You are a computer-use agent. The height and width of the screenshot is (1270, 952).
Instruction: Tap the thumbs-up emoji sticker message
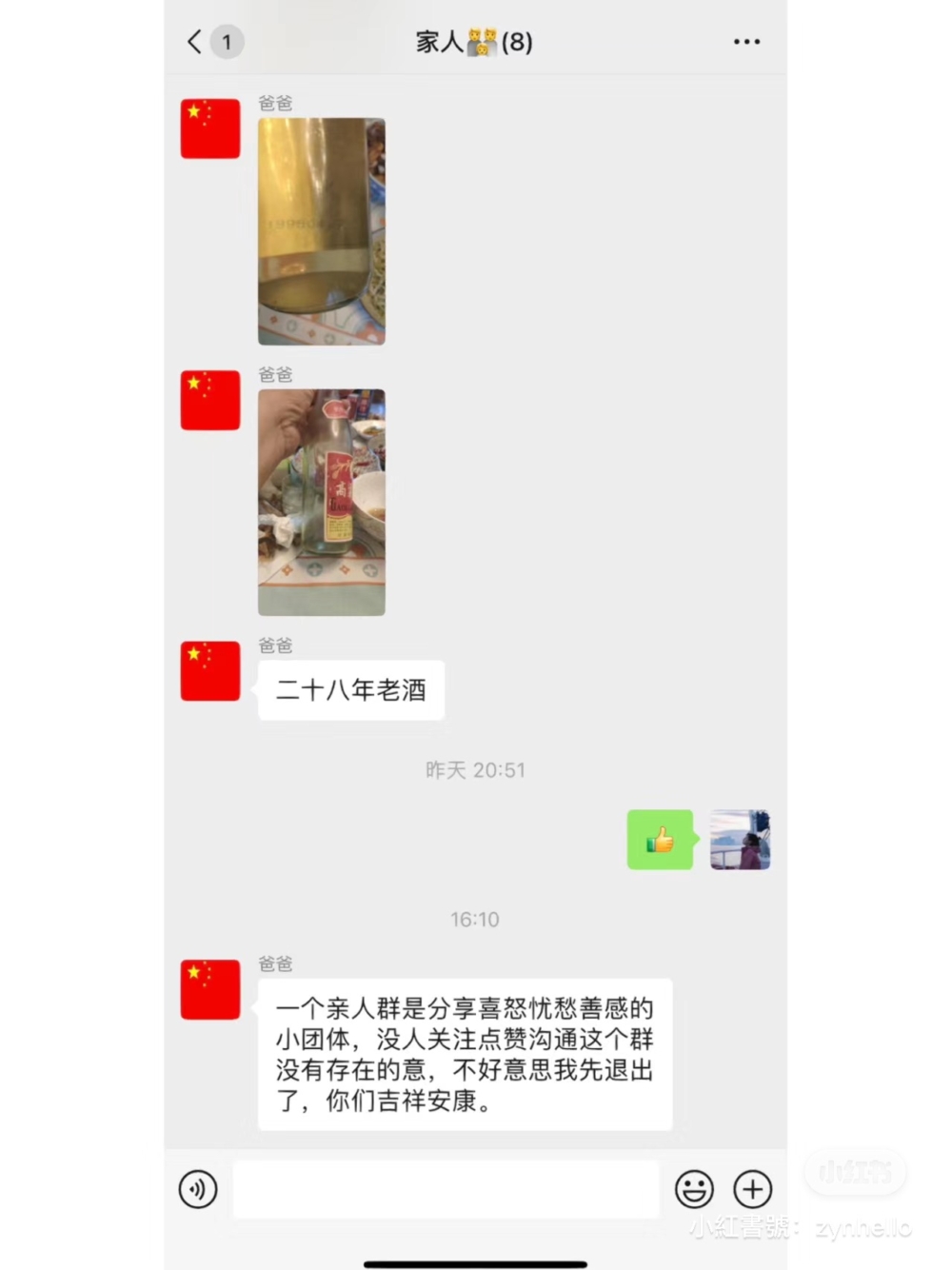[x=660, y=841]
